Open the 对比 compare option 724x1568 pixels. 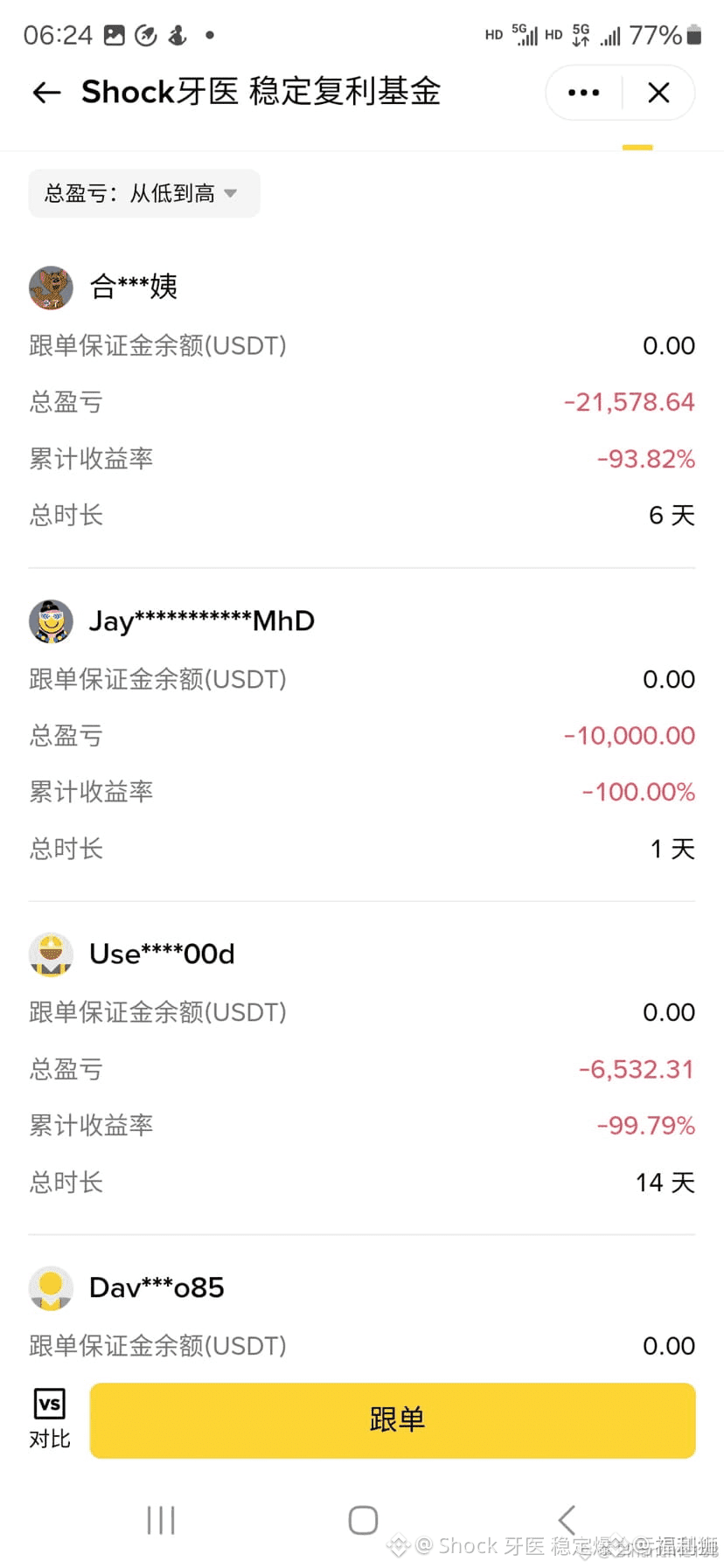pyautogui.click(x=50, y=1419)
